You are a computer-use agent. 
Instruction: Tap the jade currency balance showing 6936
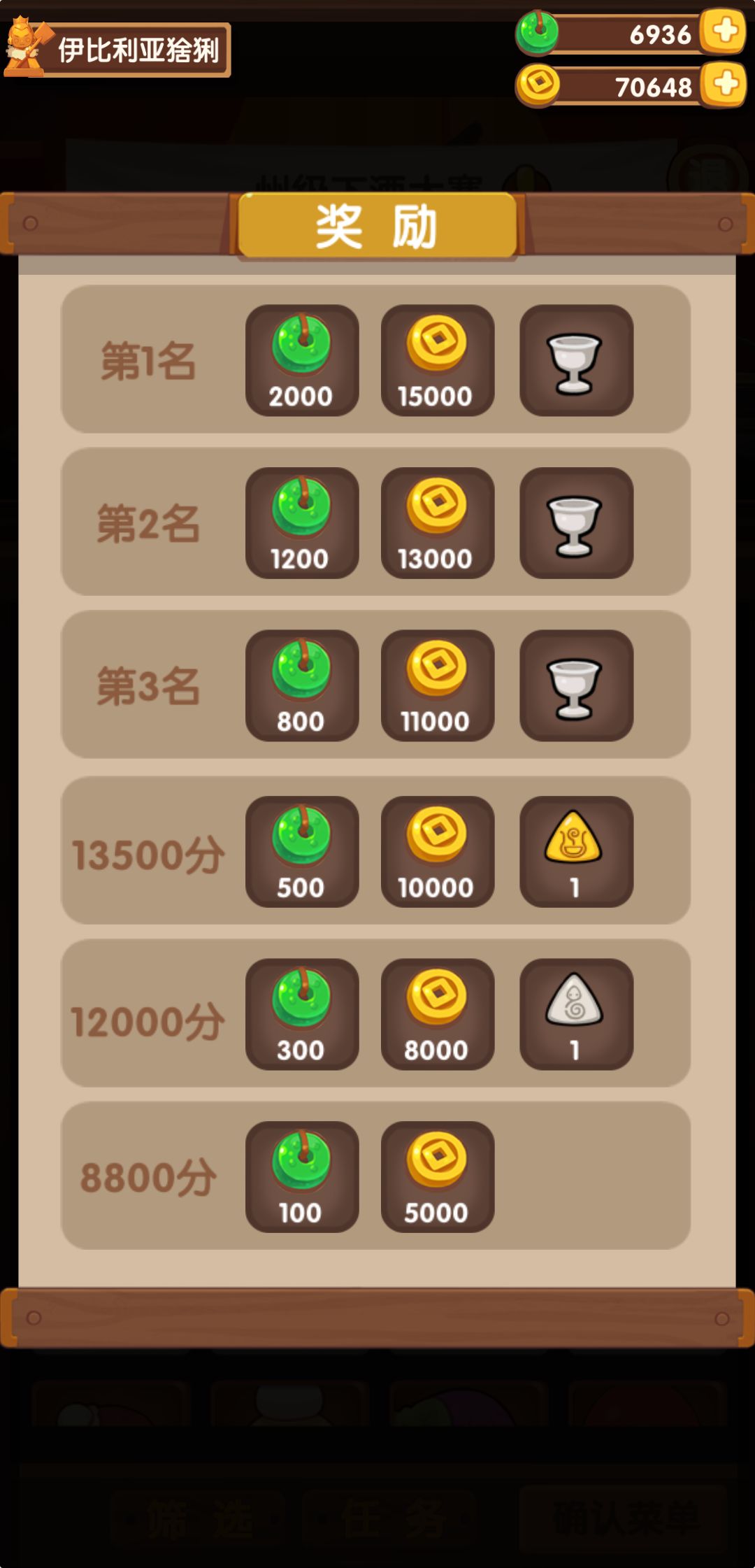tap(615, 31)
